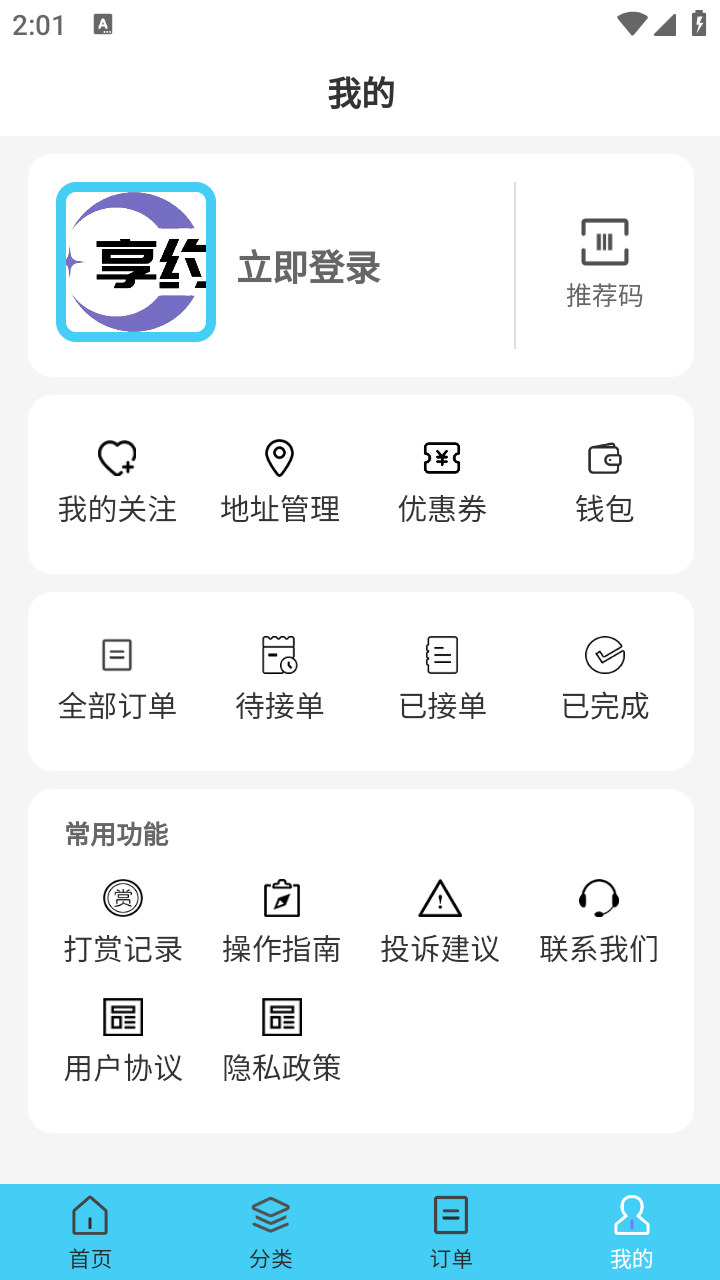The width and height of the screenshot is (720, 1280).
Task: Open 已完成 completed orders
Action: click(605, 680)
